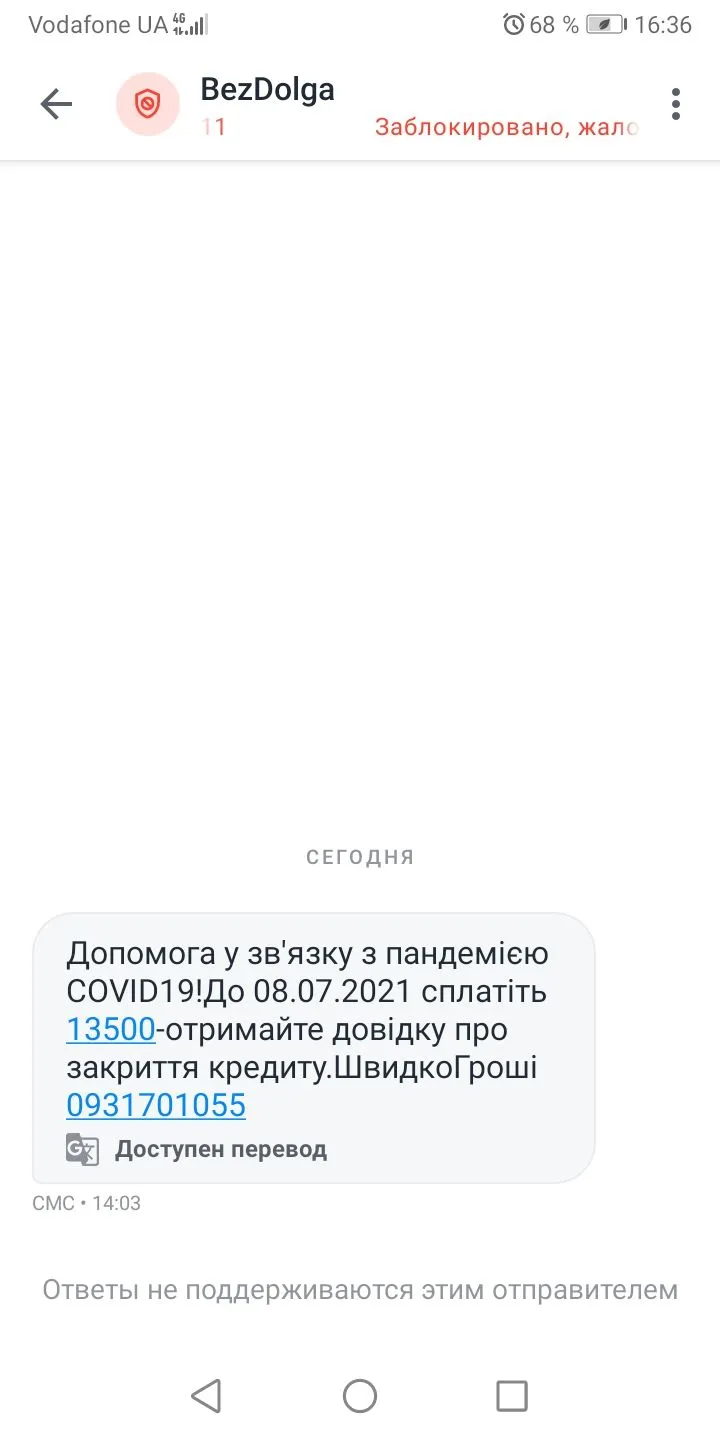Click the Доступен перевод translation option
The image size is (720, 1440).
pos(221,1149)
